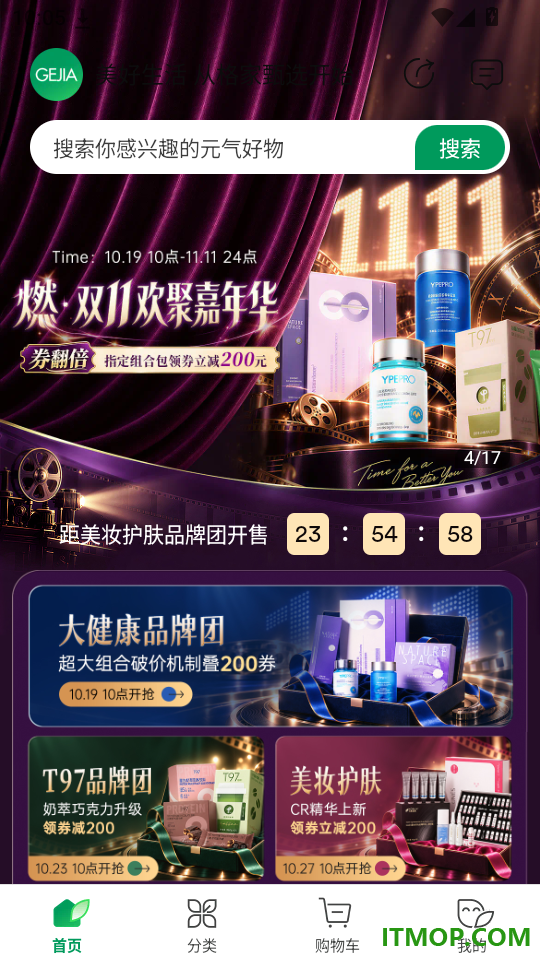Image resolution: width=540 pixels, height=960 pixels.
Task: Open the T97品牌团 card
Action: tap(146, 808)
